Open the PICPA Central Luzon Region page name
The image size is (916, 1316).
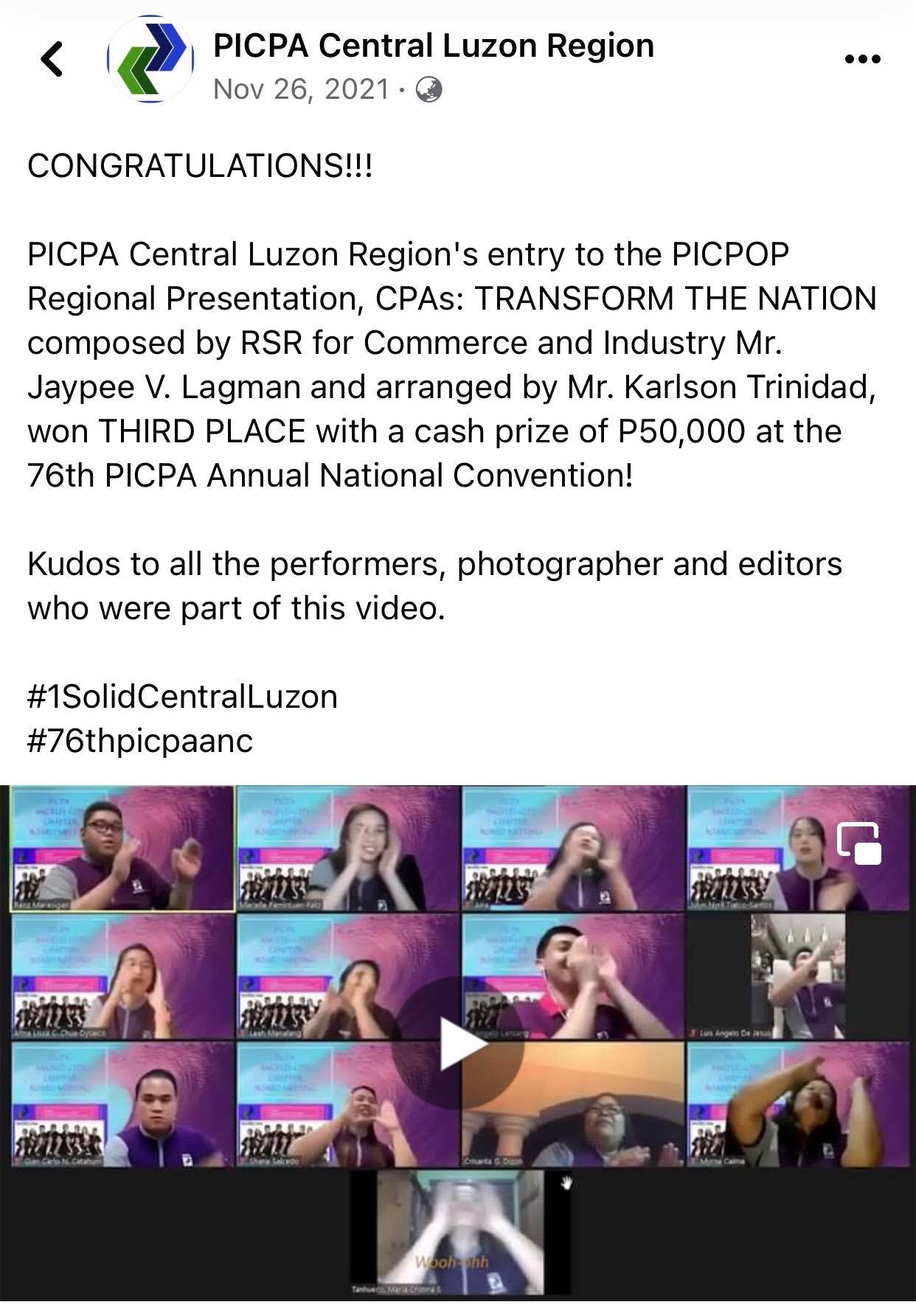433,46
